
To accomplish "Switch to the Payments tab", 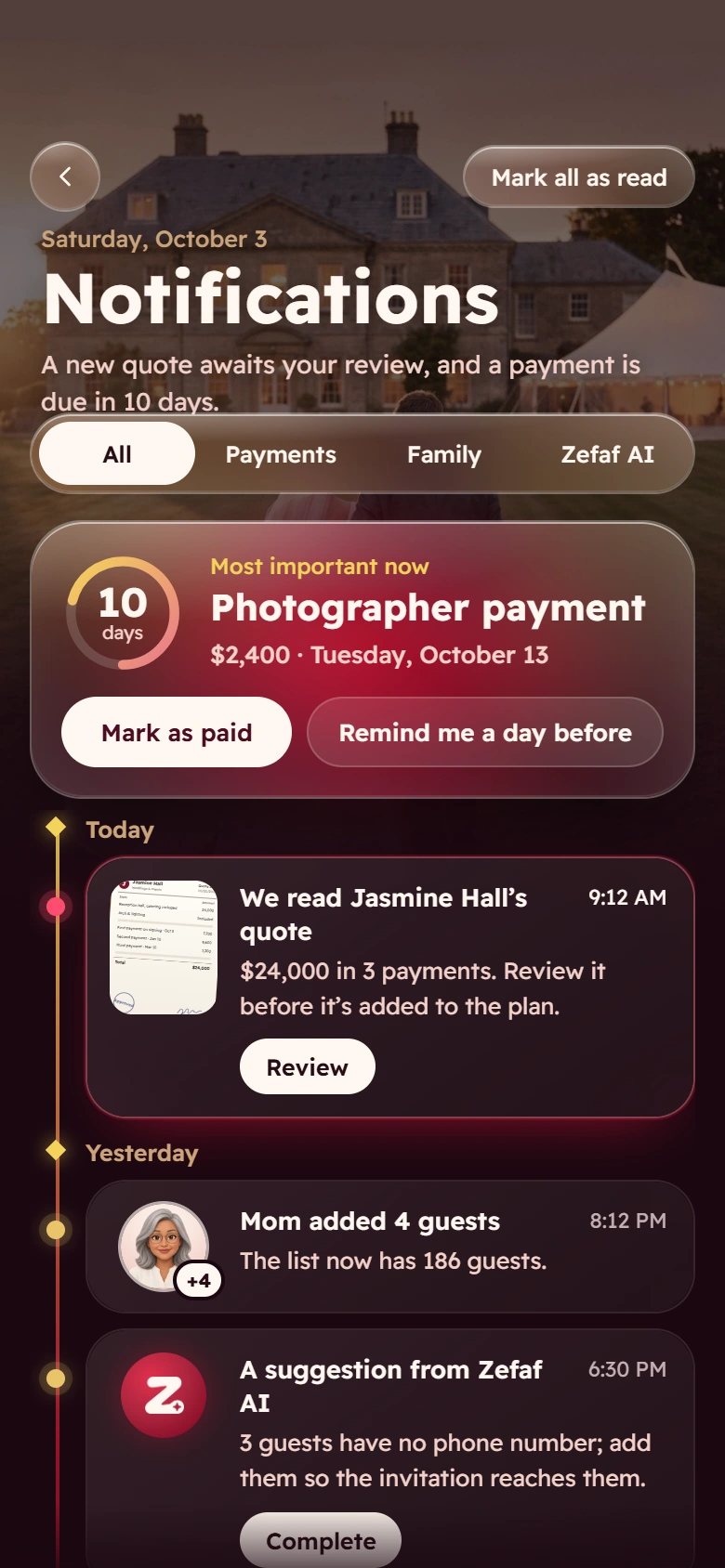I will 281,454.
